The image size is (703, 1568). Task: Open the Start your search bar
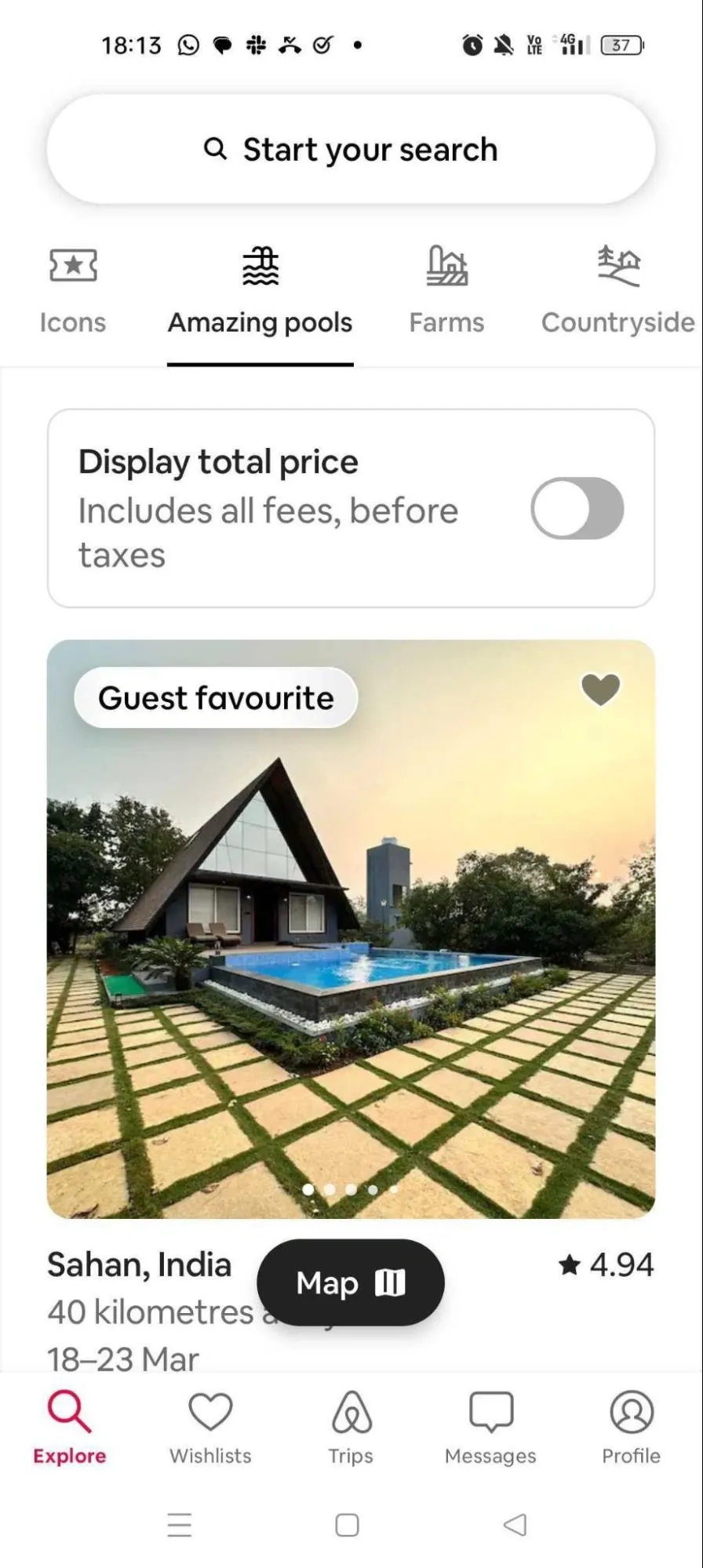351,149
